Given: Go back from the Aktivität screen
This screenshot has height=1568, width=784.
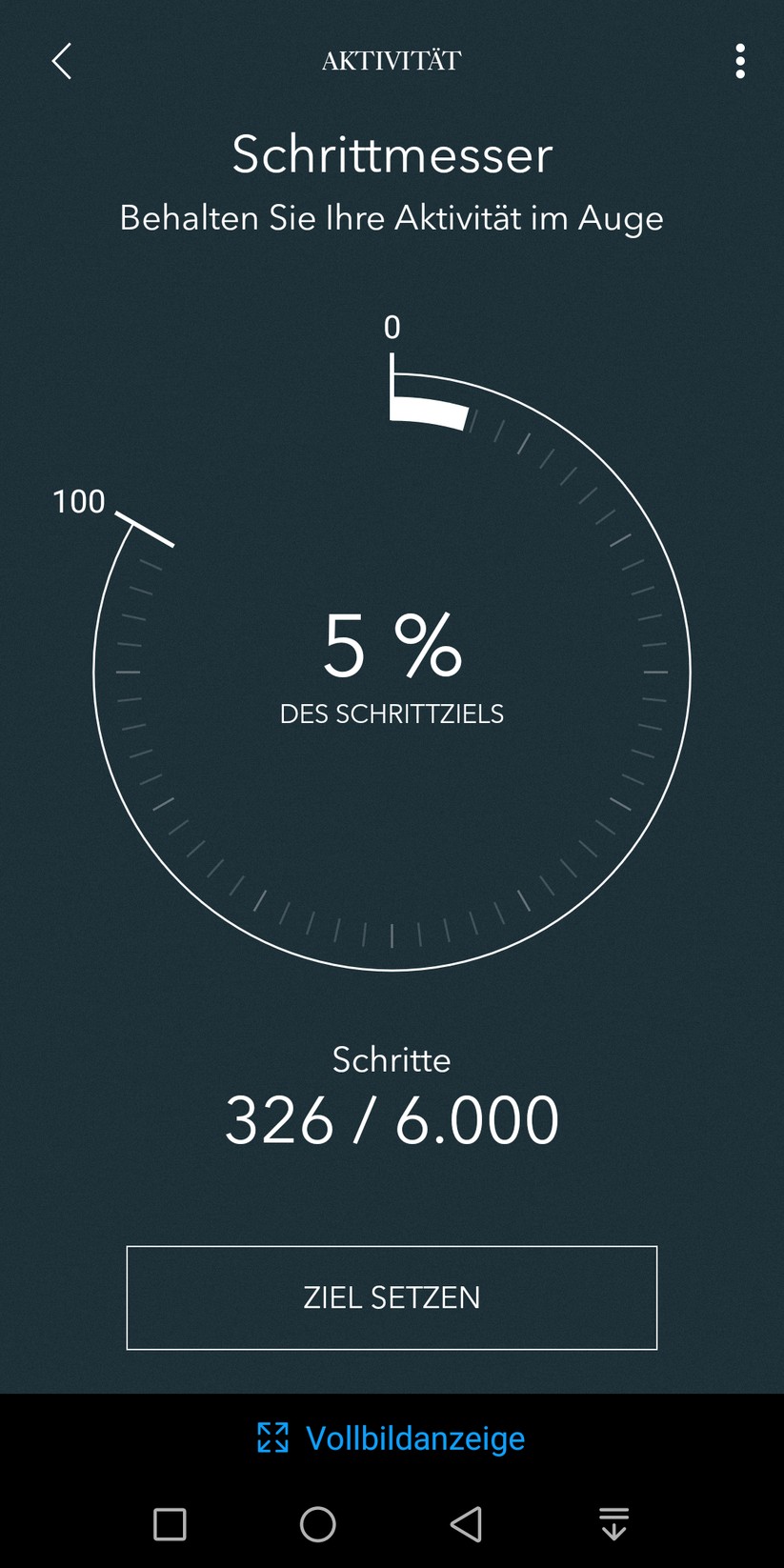Looking at the screenshot, I should [62, 61].
